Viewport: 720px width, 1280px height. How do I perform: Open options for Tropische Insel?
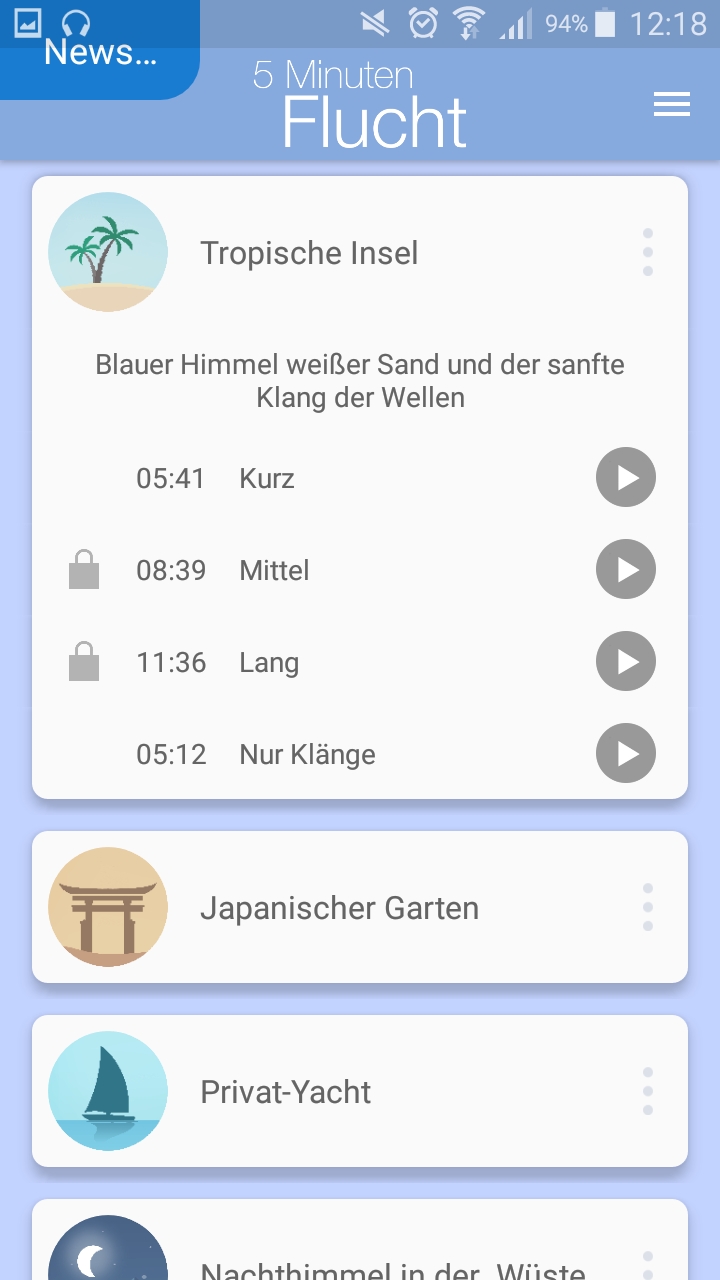(x=648, y=252)
